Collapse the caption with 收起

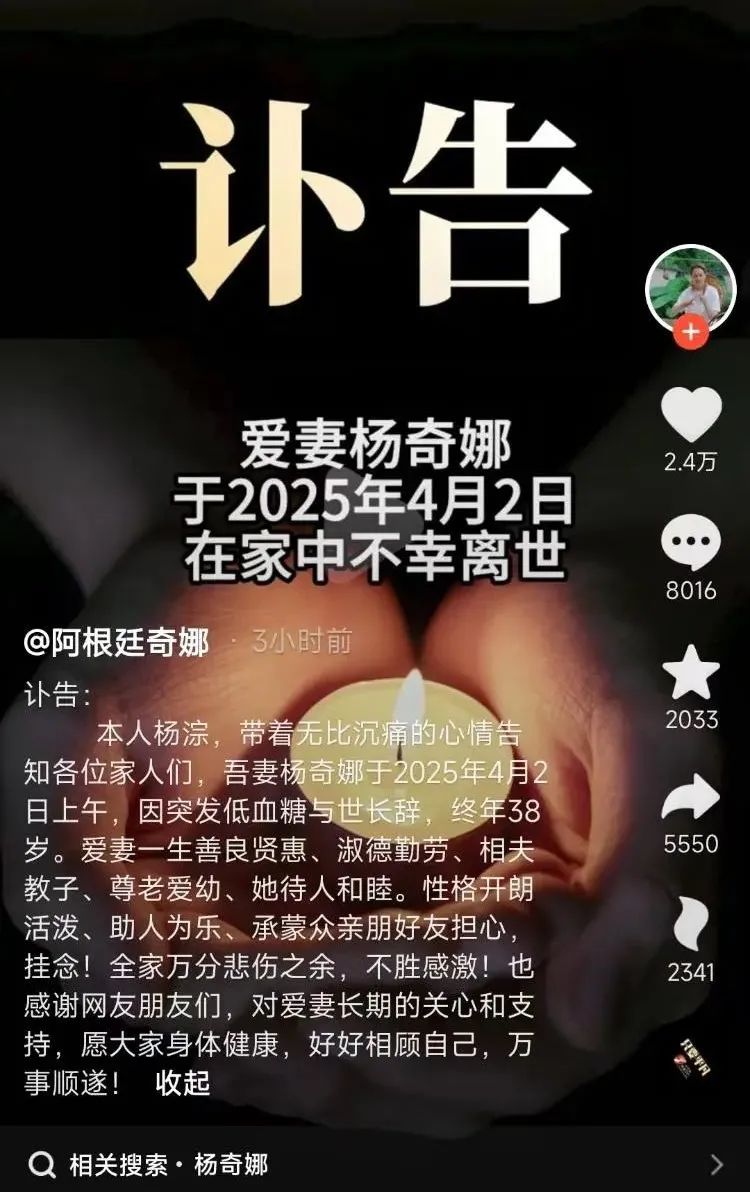(x=183, y=1082)
